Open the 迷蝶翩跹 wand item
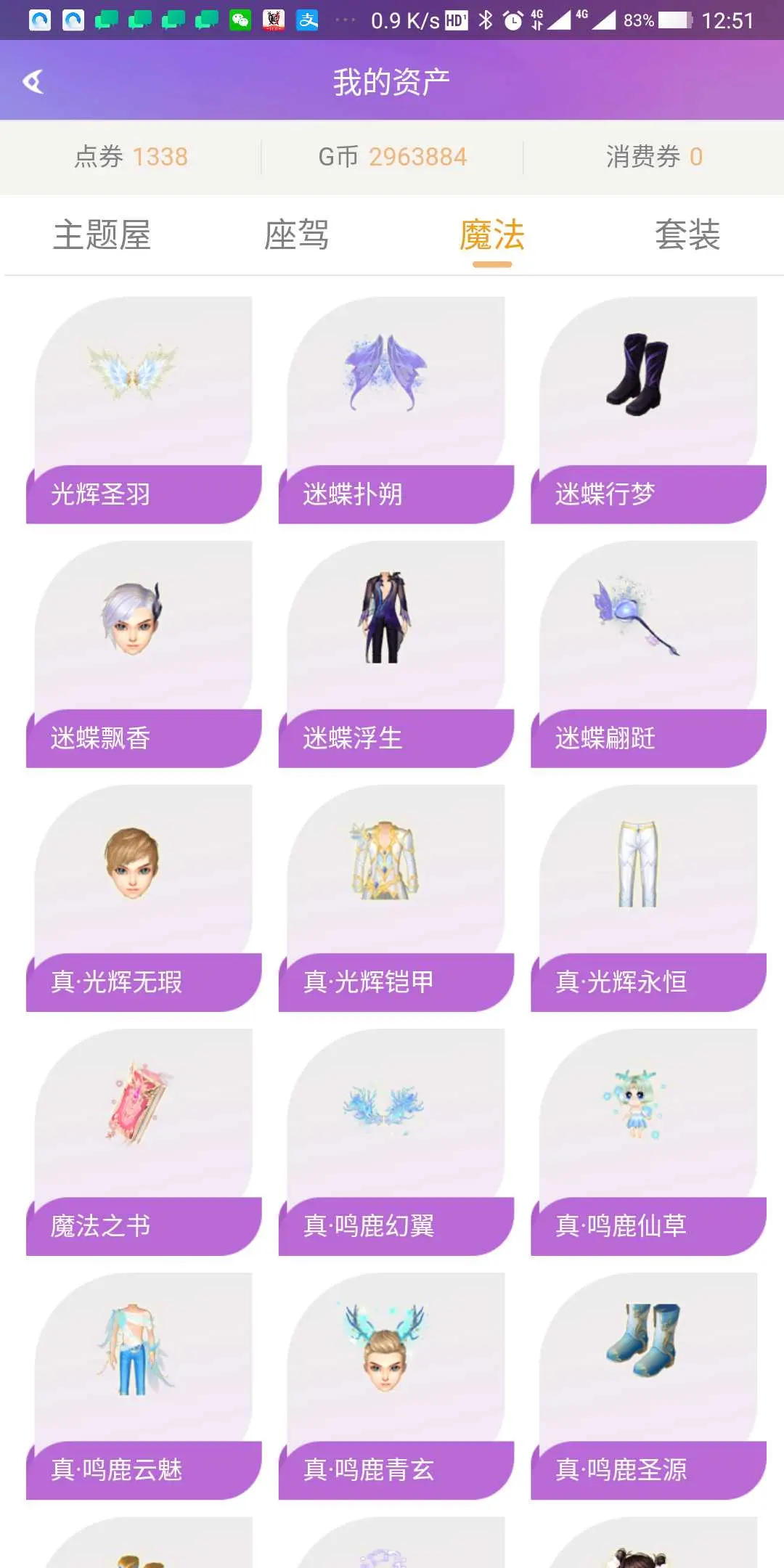 (x=648, y=654)
